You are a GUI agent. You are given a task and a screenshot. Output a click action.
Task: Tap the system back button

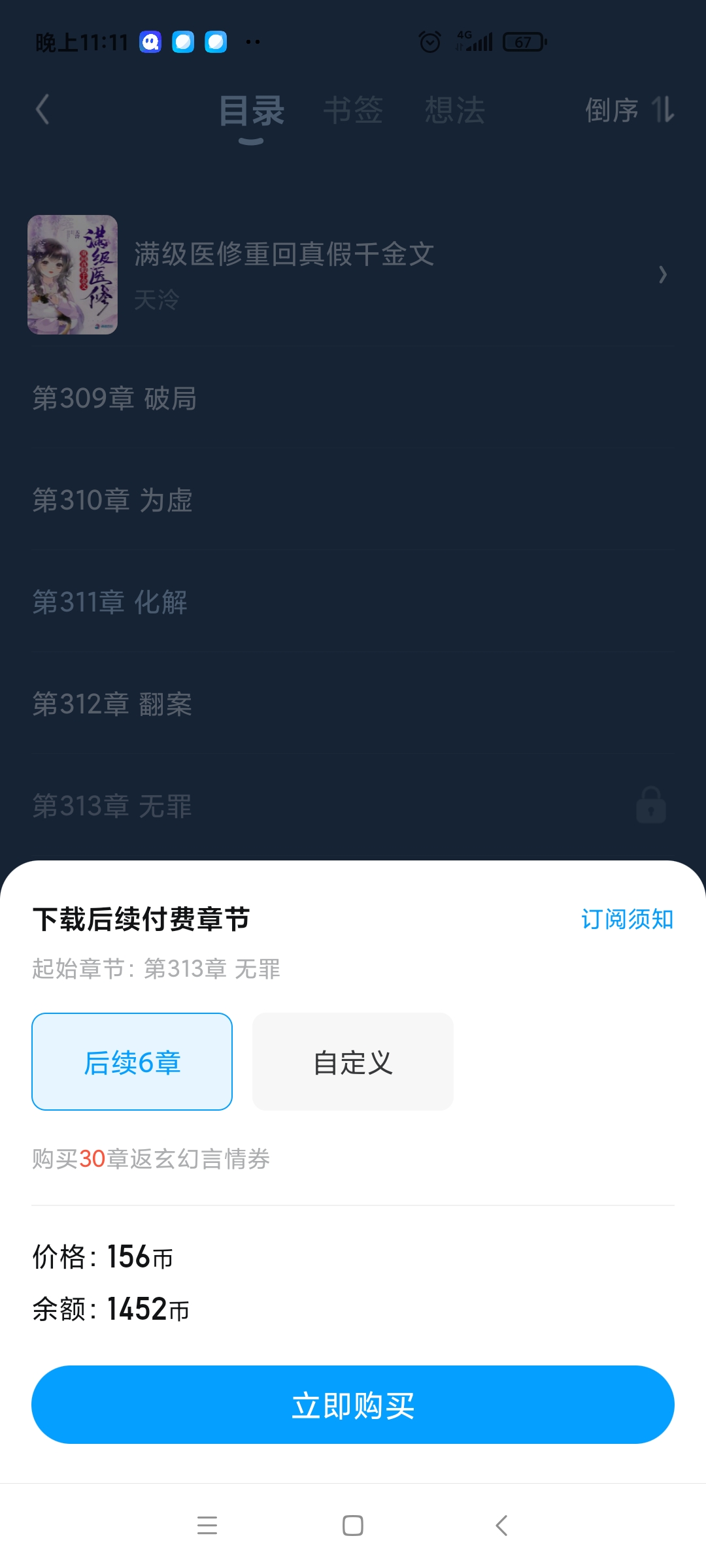[x=501, y=1526]
